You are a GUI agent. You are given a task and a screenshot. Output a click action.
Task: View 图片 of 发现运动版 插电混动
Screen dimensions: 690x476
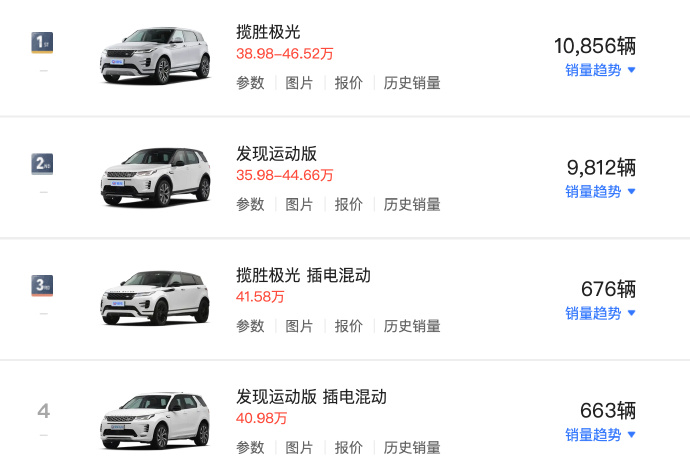coord(299,447)
